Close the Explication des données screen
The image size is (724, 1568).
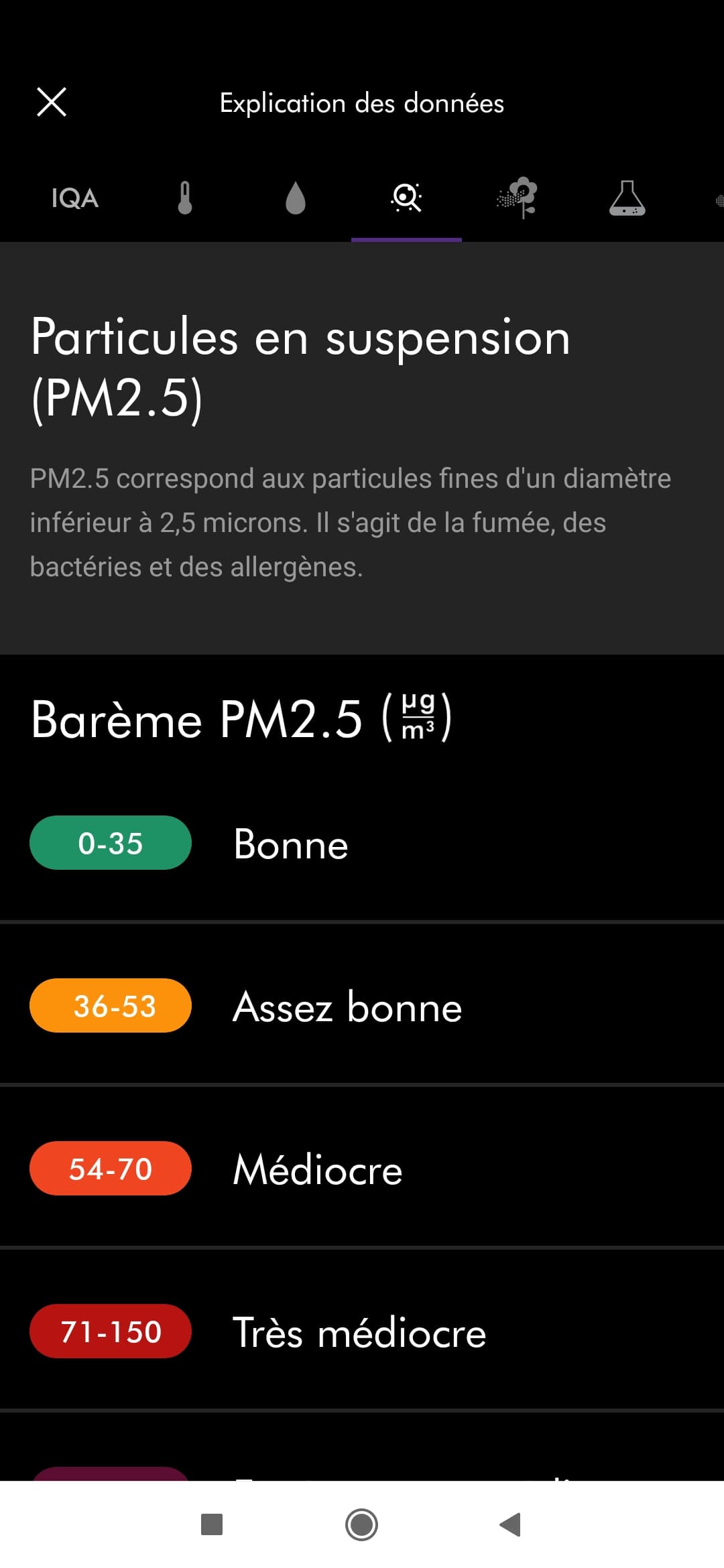tap(52, 103)
